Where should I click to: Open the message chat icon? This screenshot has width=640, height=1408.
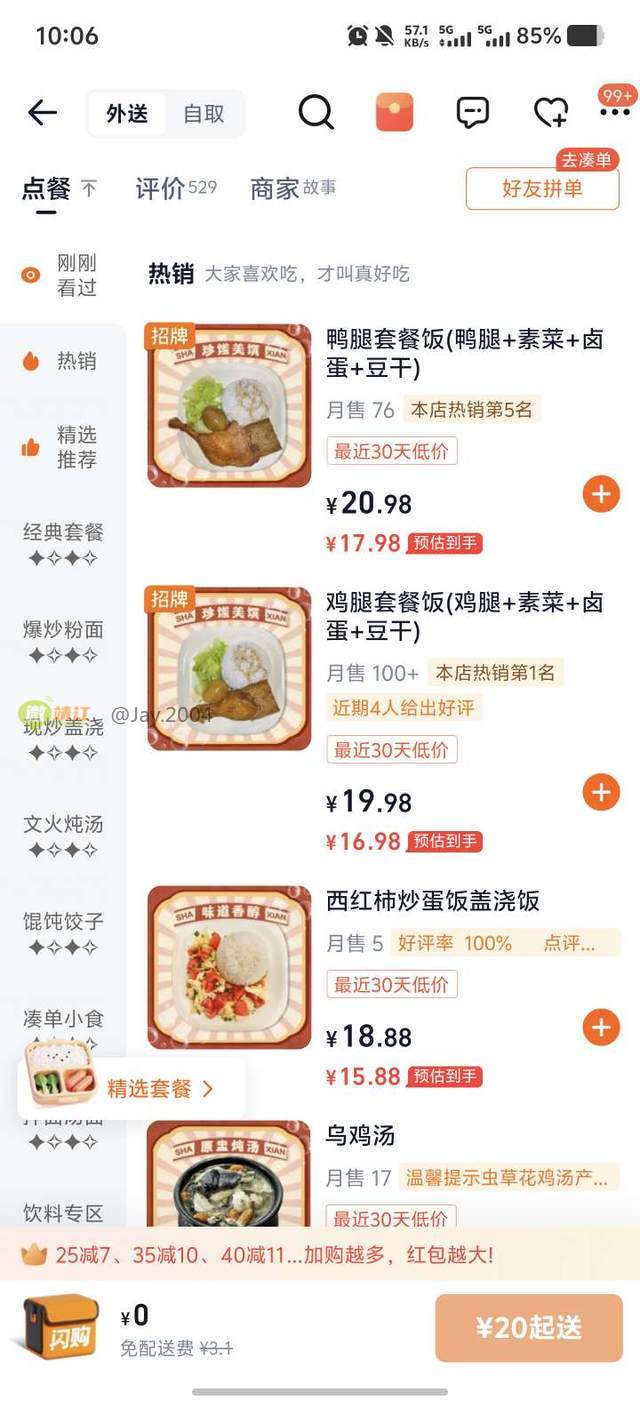[472, 113]
